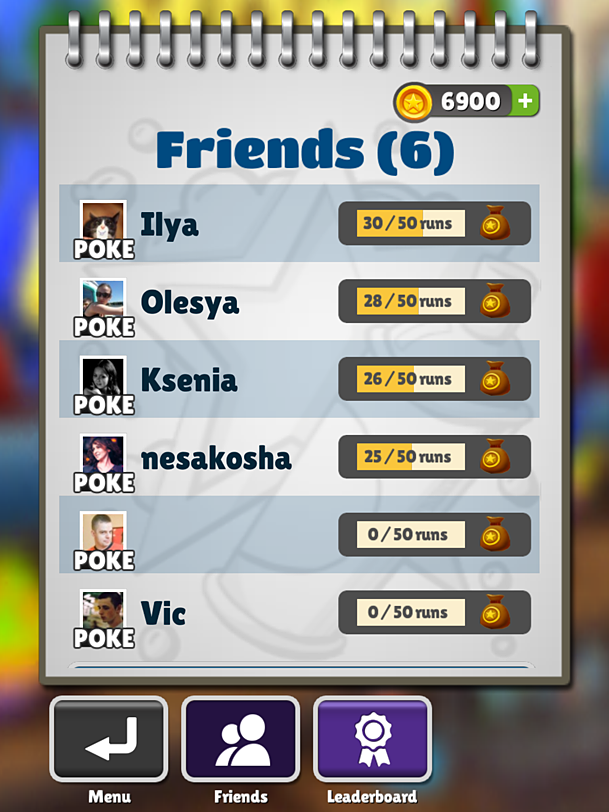
Task: Poke the unnamed friend with 0/50 runs
Action: click(x=104, y=558)
